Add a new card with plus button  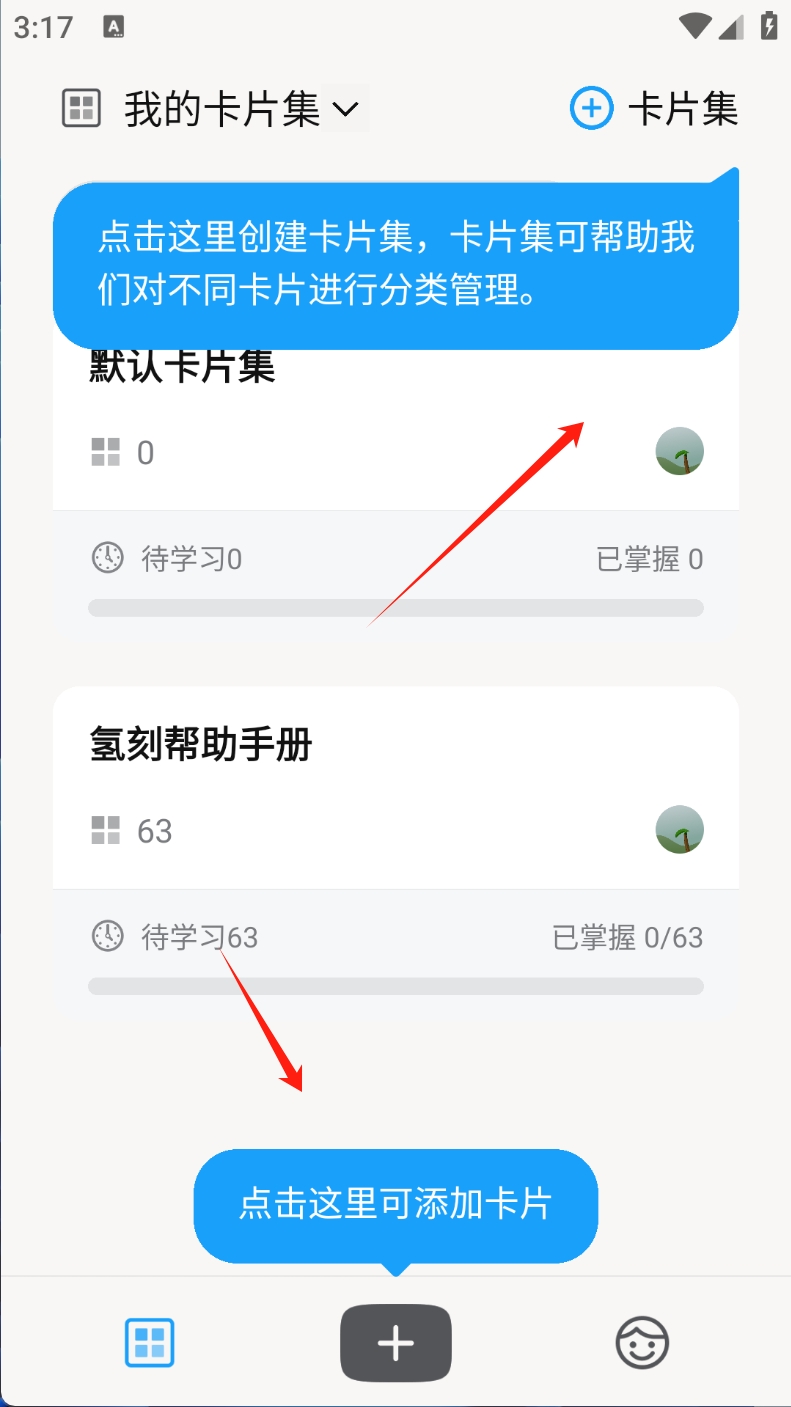point(395,1342)
